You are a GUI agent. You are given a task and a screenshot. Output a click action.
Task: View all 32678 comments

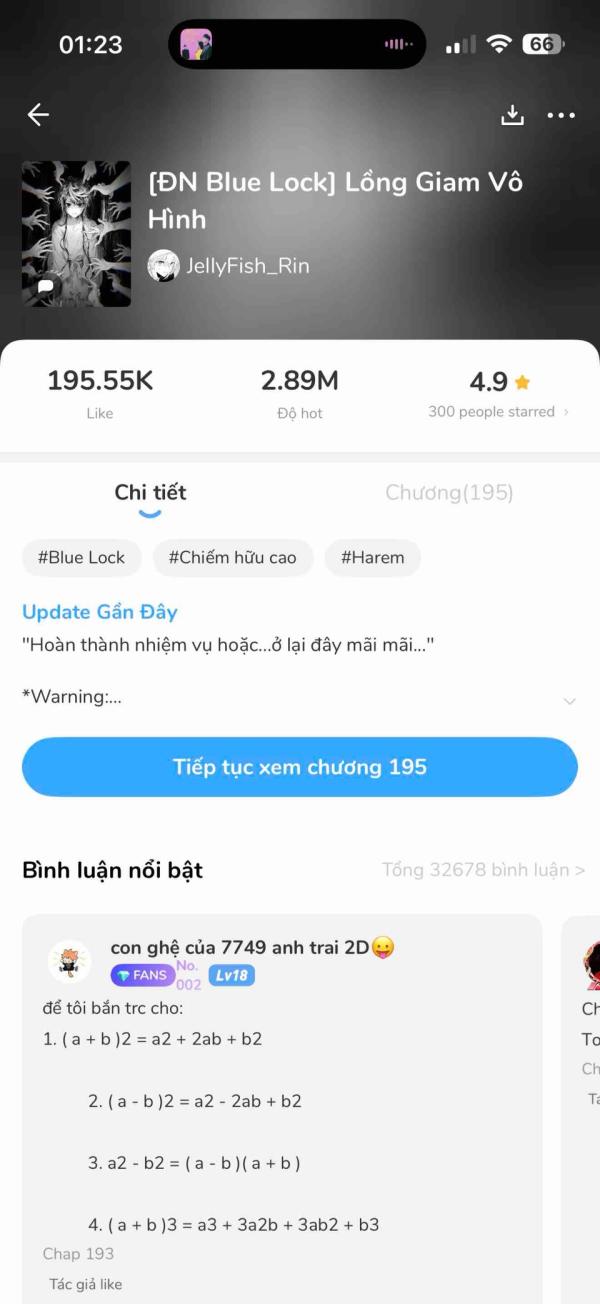483,870
